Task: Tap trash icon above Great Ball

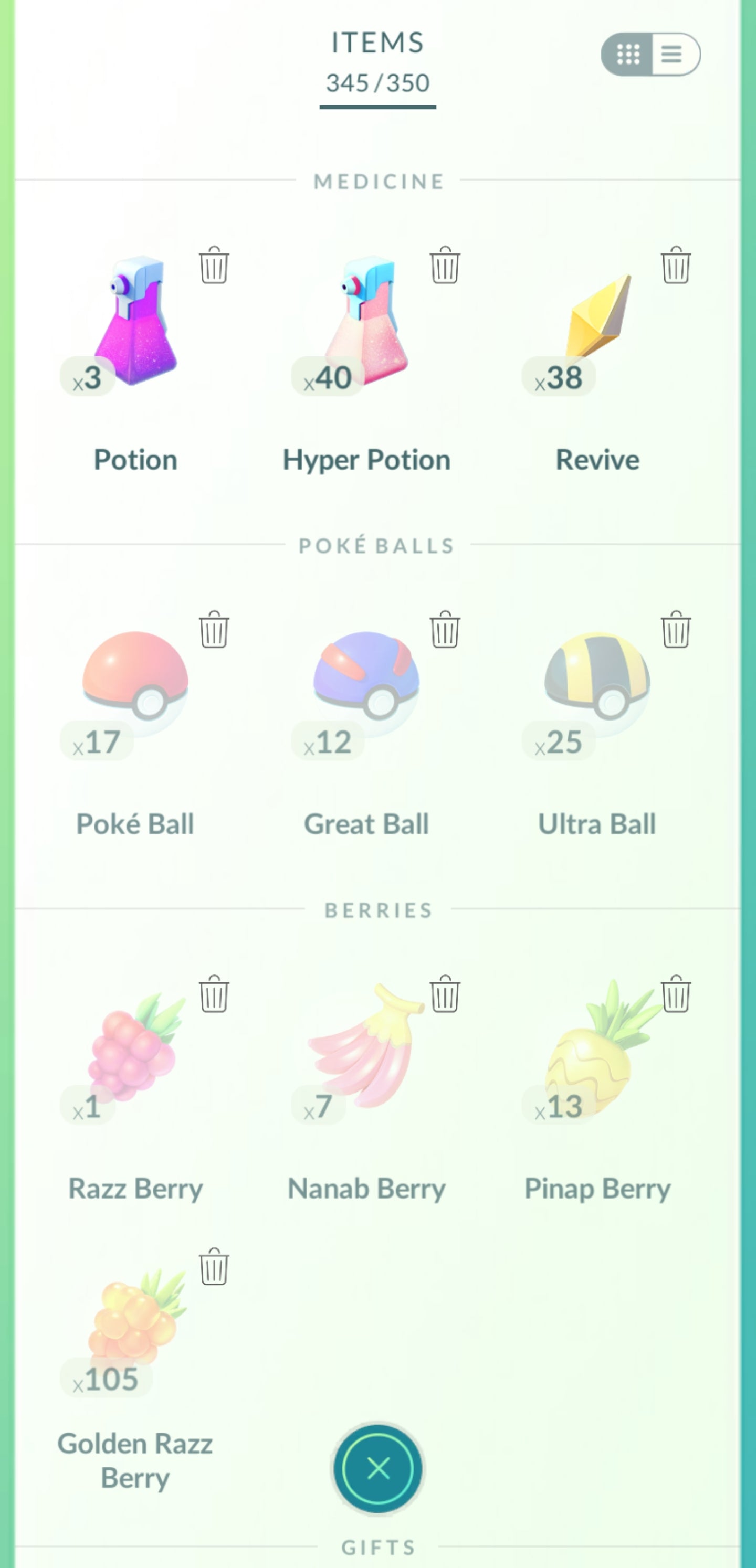Action: coord(445,629)
